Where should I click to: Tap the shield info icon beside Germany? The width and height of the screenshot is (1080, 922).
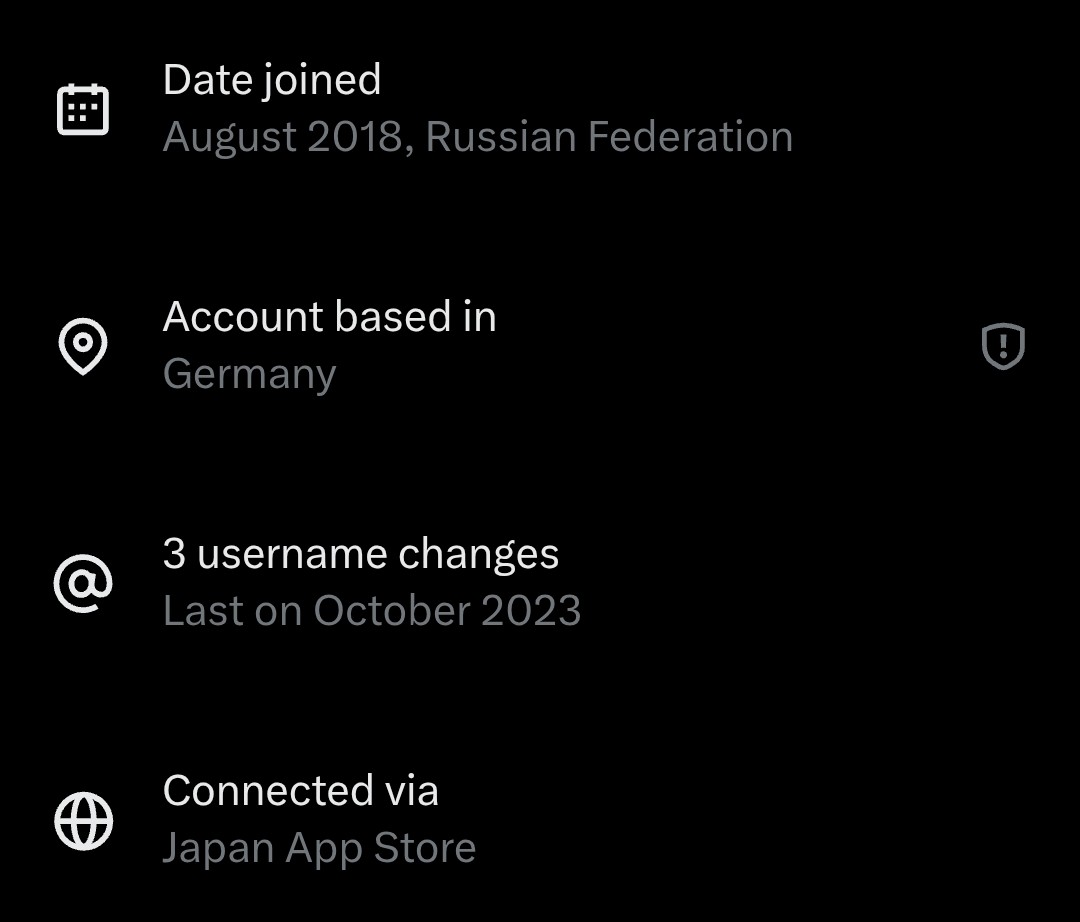(1003, 346)
